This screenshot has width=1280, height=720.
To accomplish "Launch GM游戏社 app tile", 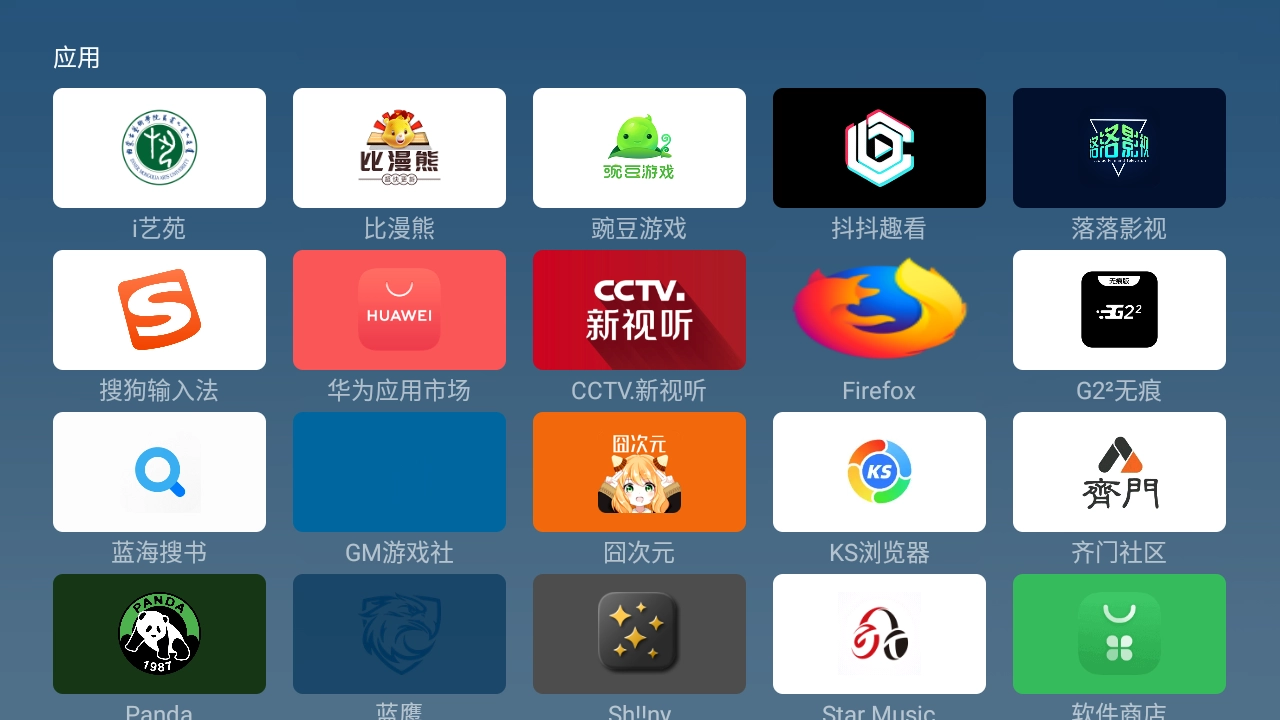I will point(399,472).
